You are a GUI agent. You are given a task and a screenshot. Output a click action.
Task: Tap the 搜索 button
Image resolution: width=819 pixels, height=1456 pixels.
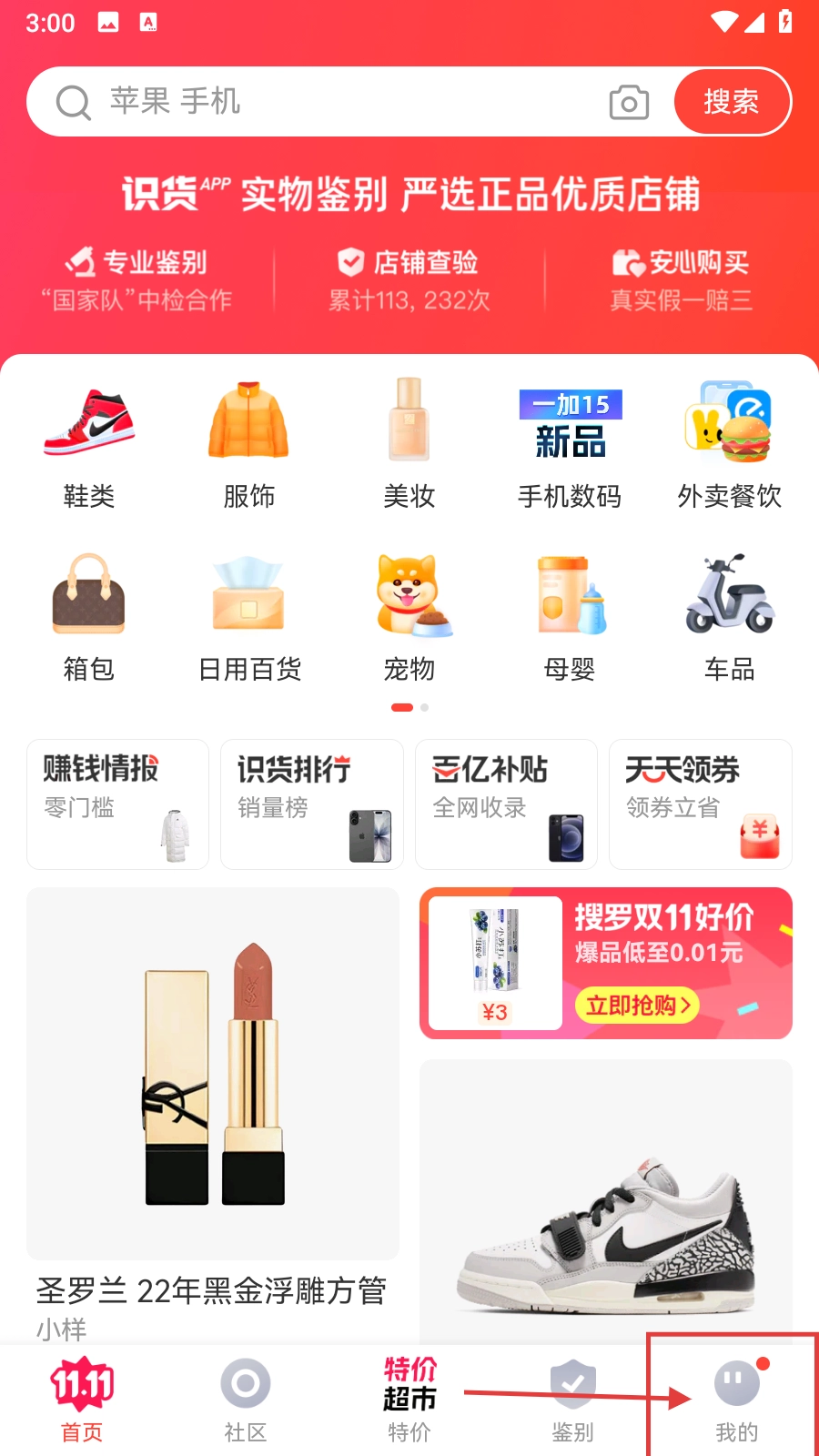732,101
